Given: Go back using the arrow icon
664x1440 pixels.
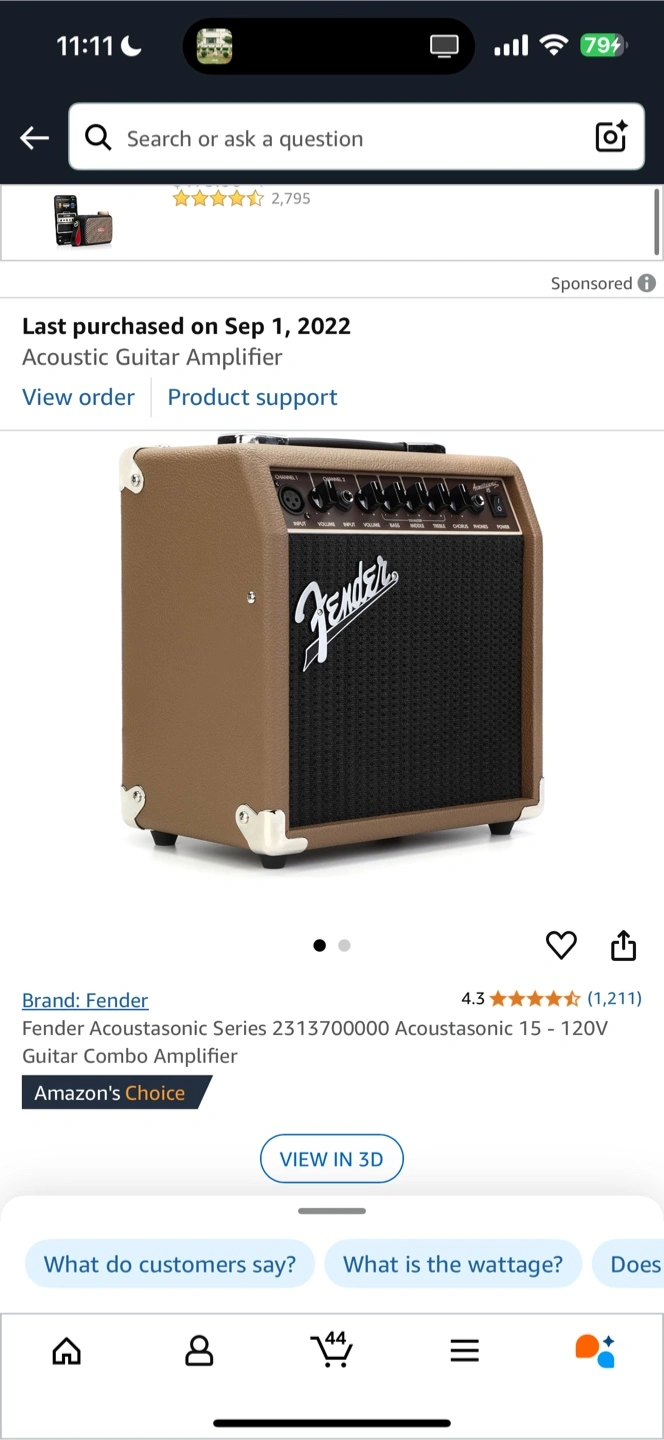Looking at the screenshot, I should [35, 138].
